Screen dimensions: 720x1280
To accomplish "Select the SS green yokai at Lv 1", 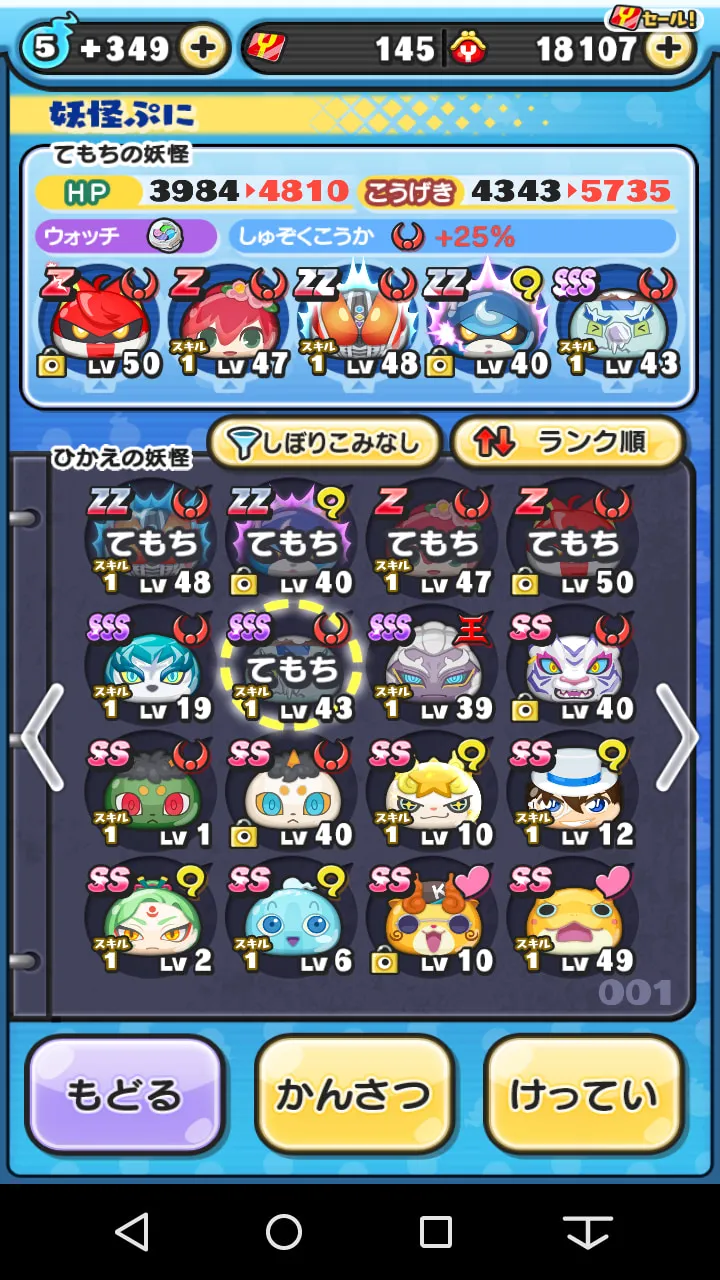I will pos(150,793).
